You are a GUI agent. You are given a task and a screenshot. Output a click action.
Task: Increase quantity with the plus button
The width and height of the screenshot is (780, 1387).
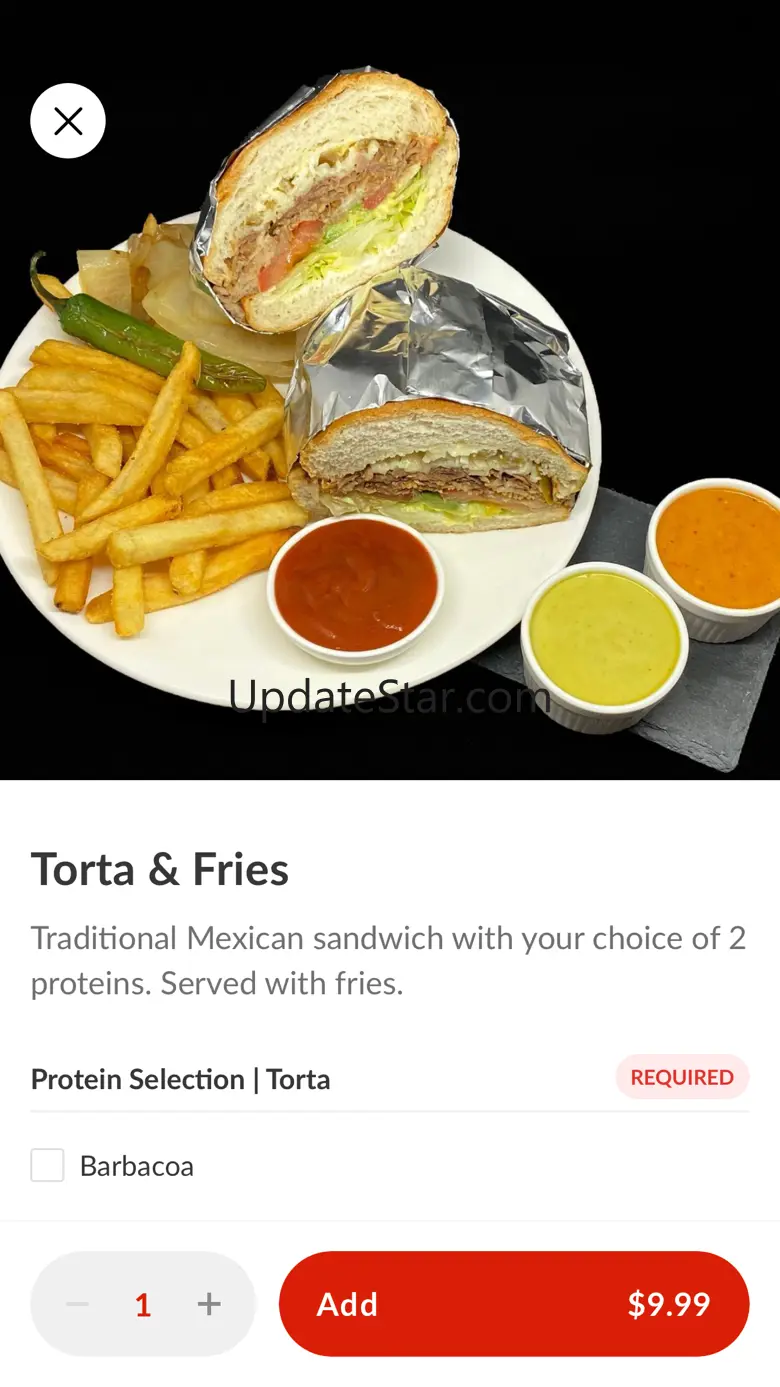tap(209, 1304)
